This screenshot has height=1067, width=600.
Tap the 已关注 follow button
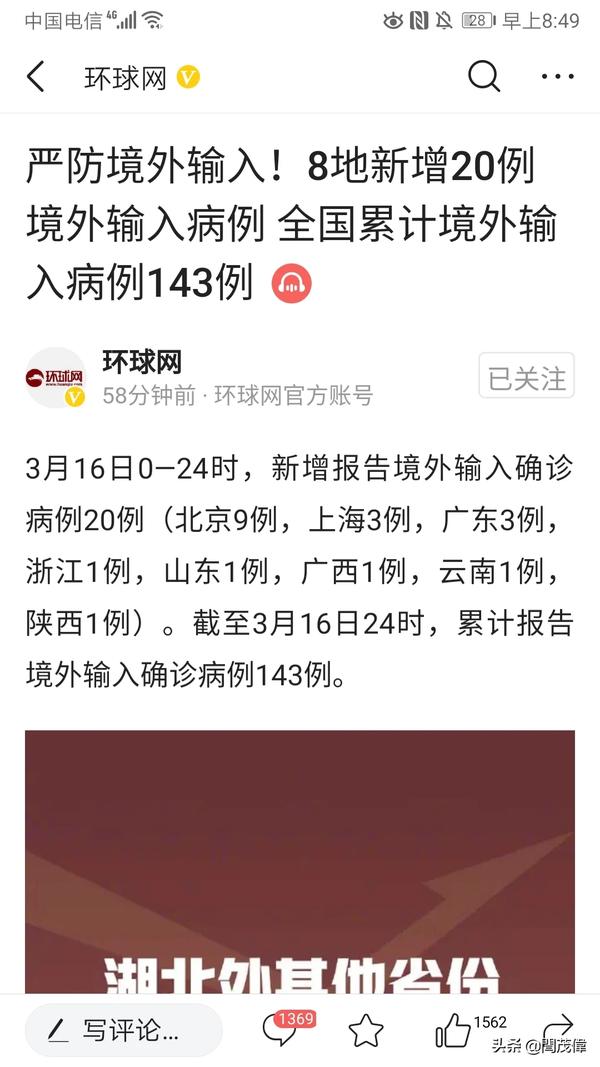pos(527,376)
